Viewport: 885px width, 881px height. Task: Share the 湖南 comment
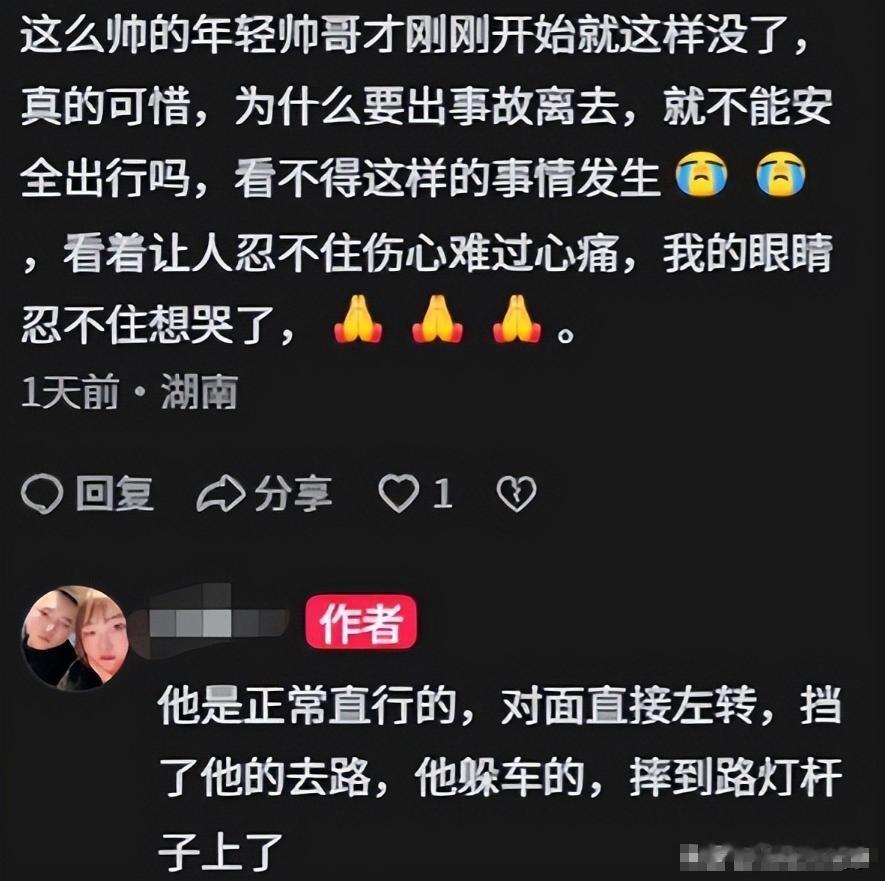(x=265, y=494)
